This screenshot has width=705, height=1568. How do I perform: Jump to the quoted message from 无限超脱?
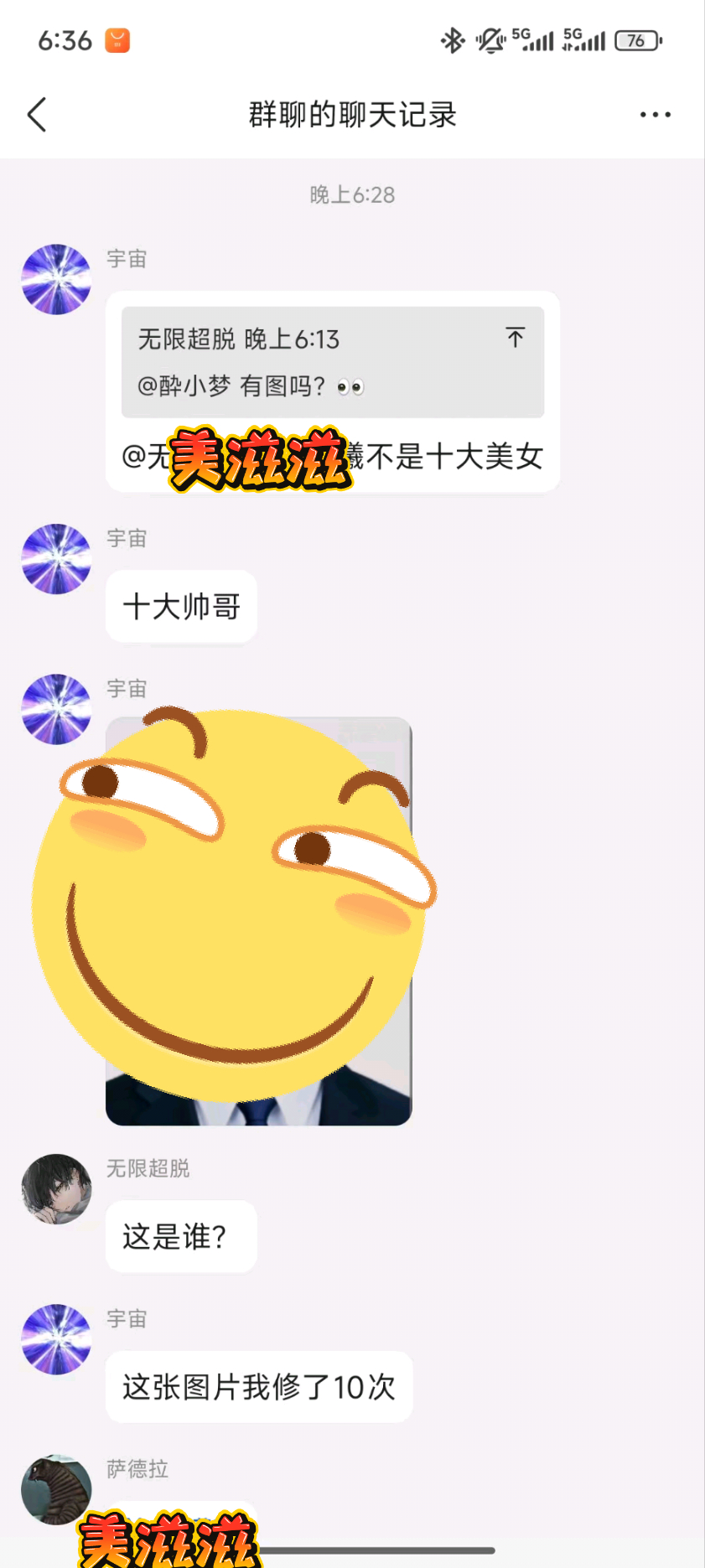pos(515,338)
